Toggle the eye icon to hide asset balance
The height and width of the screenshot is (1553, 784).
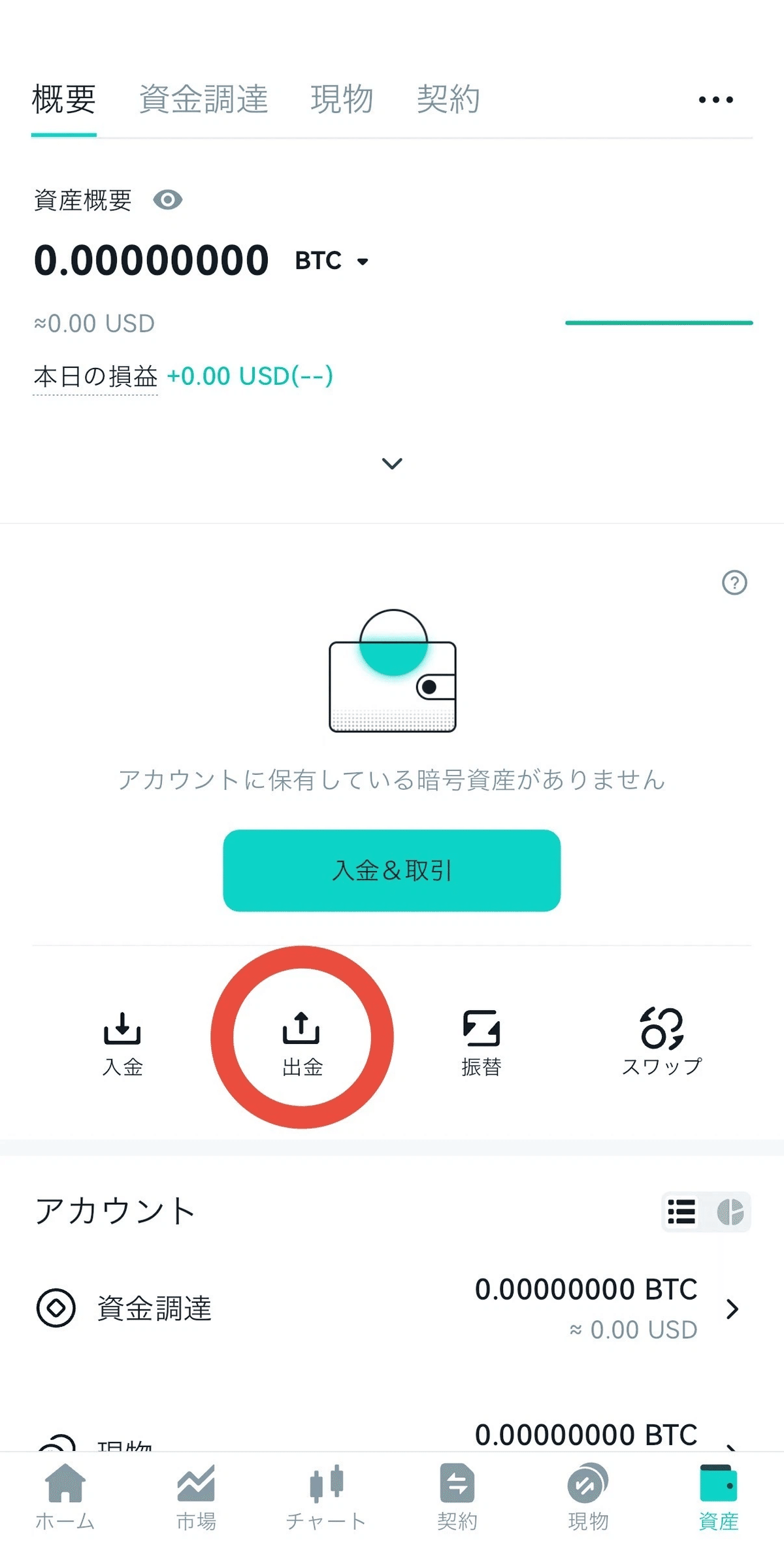coord(169,201)
